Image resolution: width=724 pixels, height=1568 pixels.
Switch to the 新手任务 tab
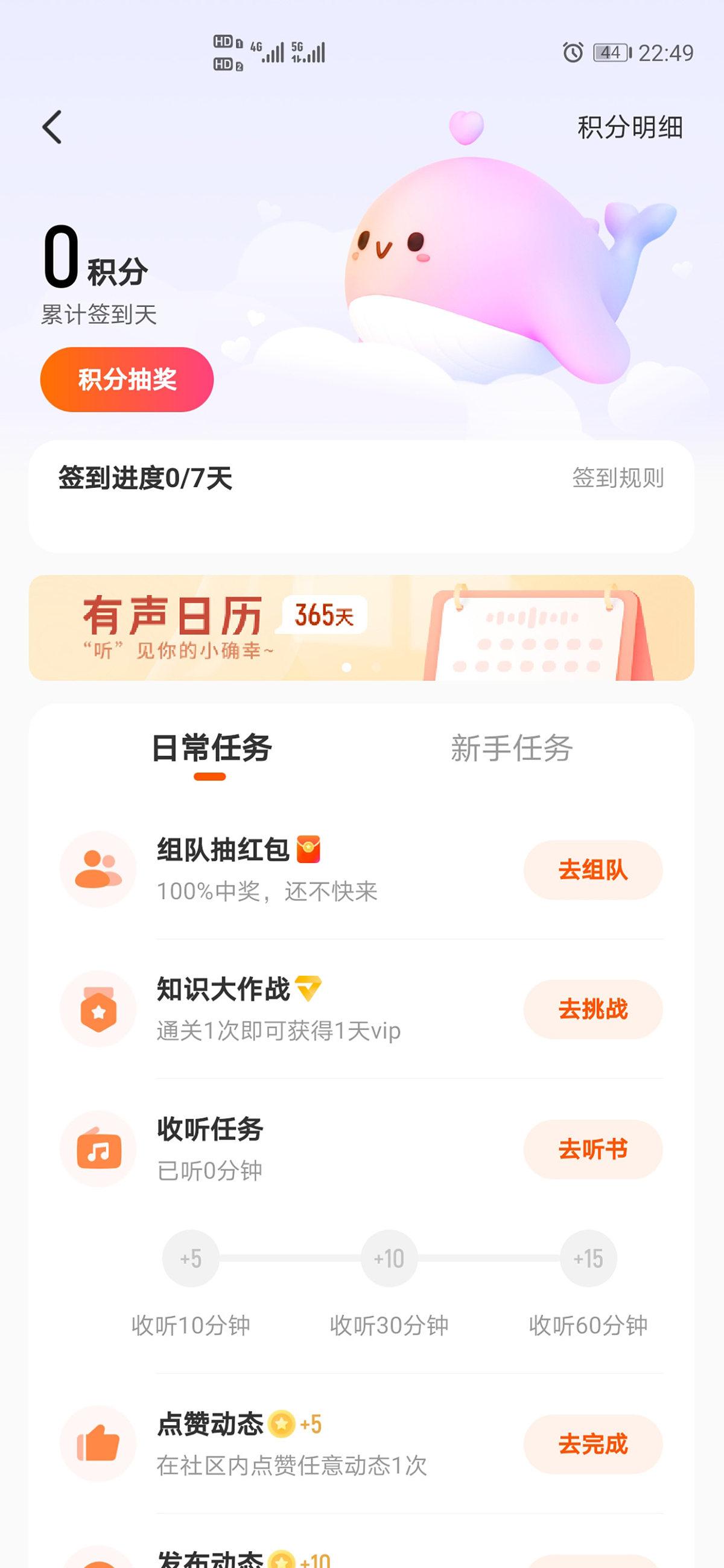pyautogui.click(x=511, y=748)
